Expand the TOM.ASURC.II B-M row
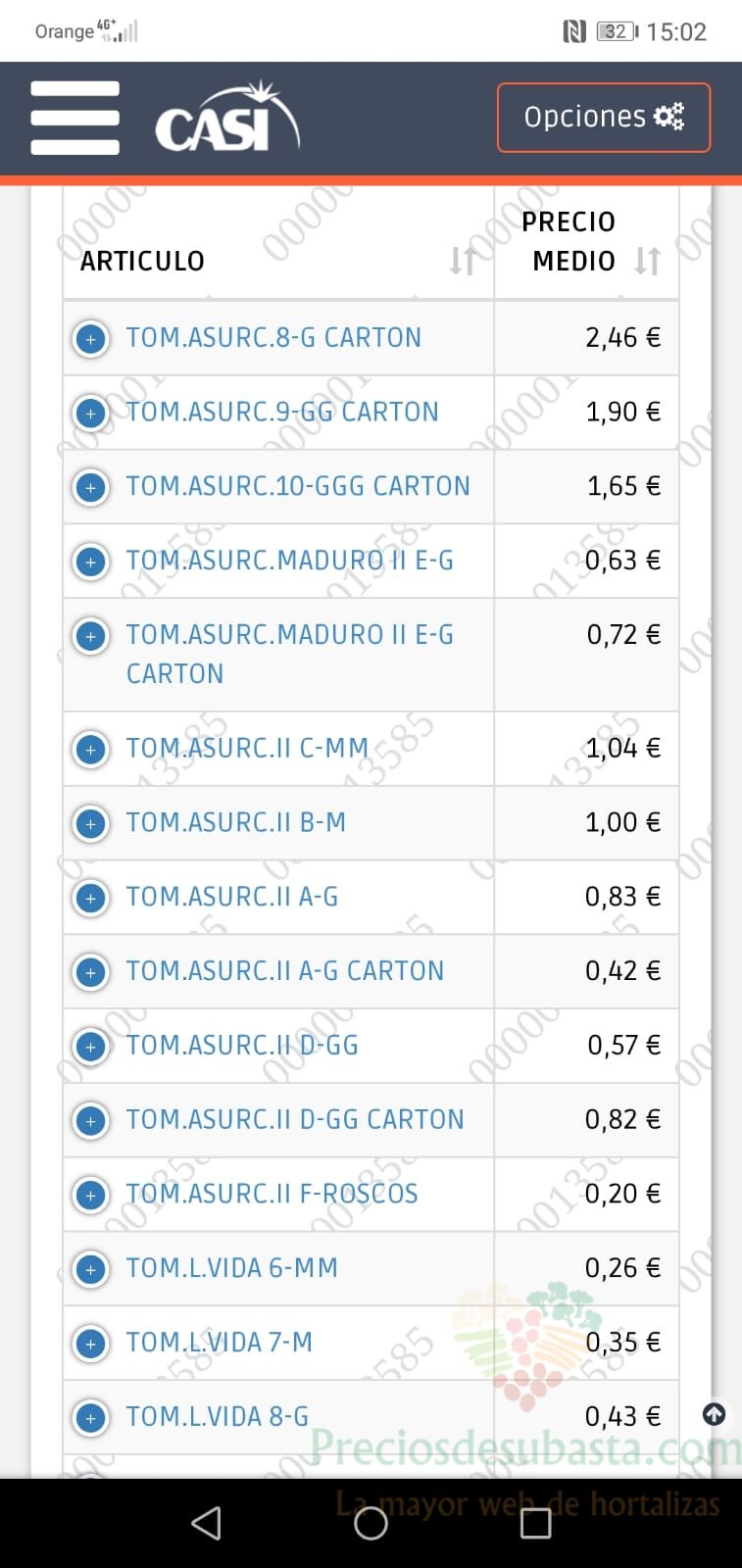The height and width of the screenshot is (1568, 742). coord(91,824)
